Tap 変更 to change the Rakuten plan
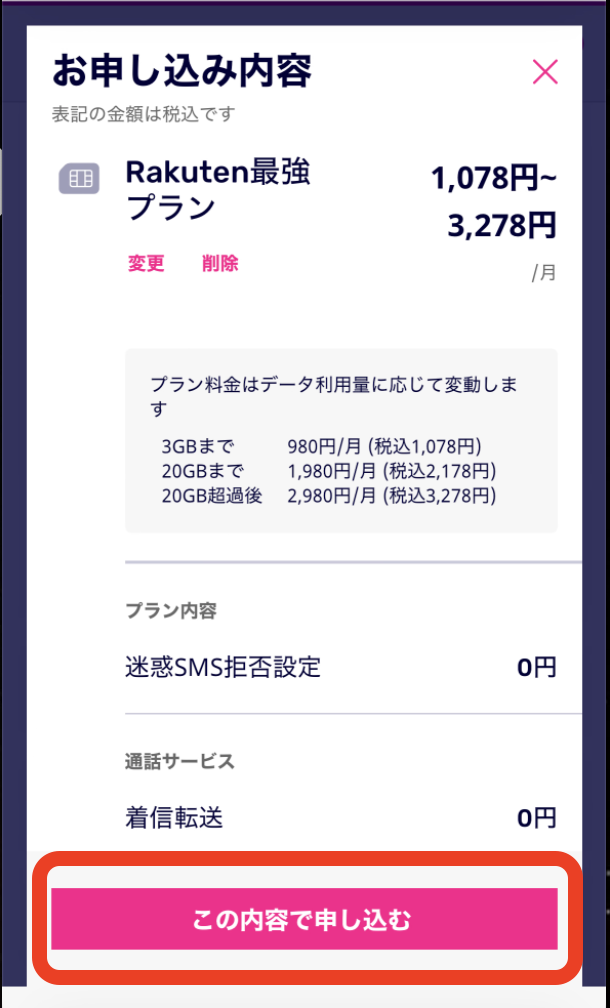 point(146,264)
